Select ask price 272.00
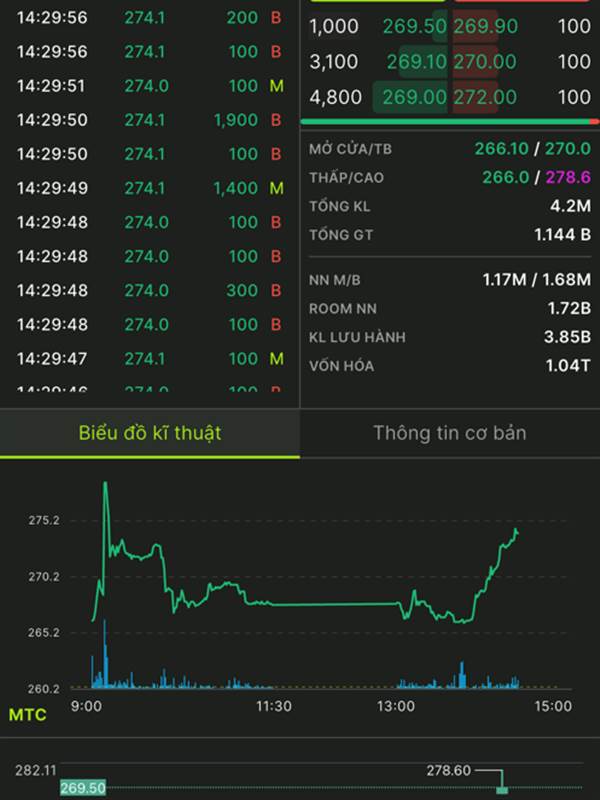The image size is (600, 800). (x=485, y=97)
